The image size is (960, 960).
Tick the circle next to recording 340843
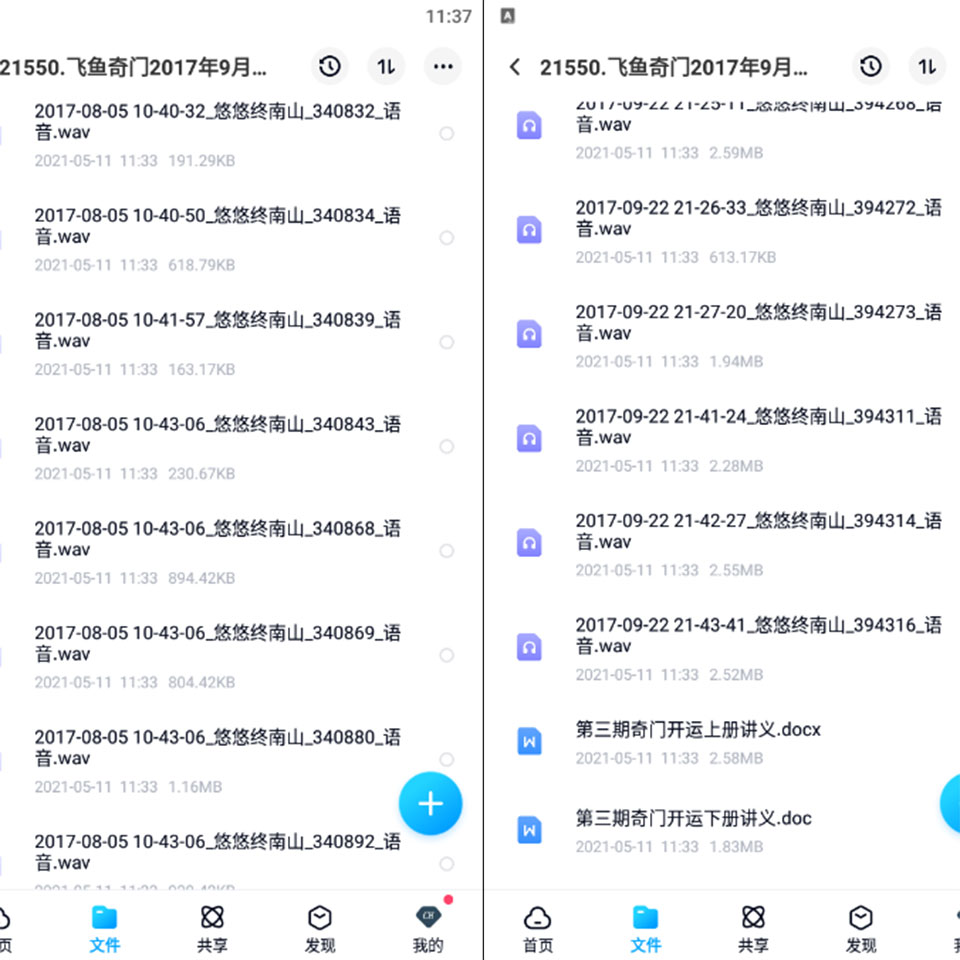click(x=446, y=446)
